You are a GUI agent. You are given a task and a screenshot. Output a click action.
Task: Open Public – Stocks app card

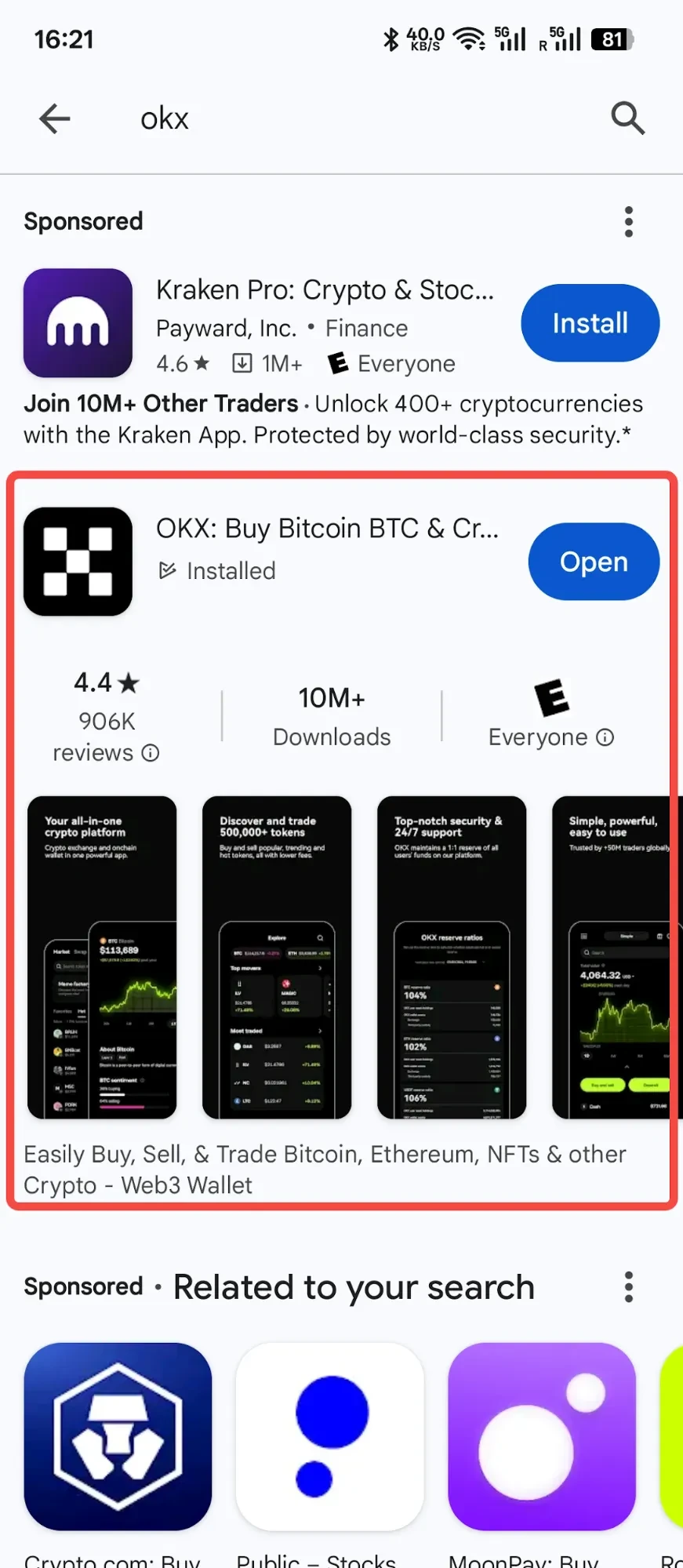coord(330,1437)
